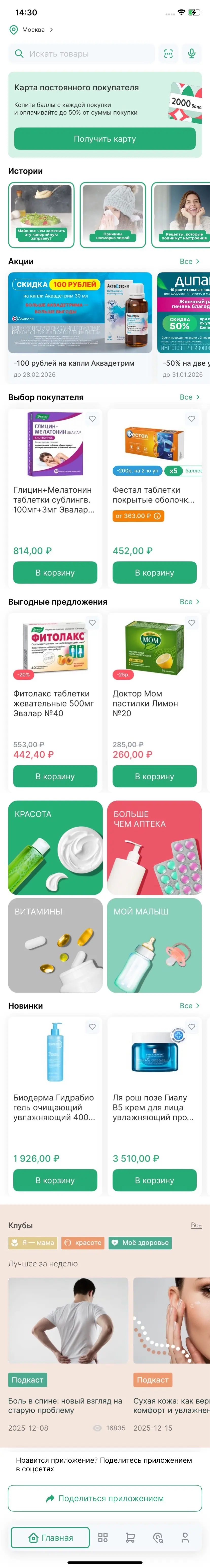This screenshot has height=1568, width=210.
Task: Open the Мой малыш category tile
Action: coord(154,945)
